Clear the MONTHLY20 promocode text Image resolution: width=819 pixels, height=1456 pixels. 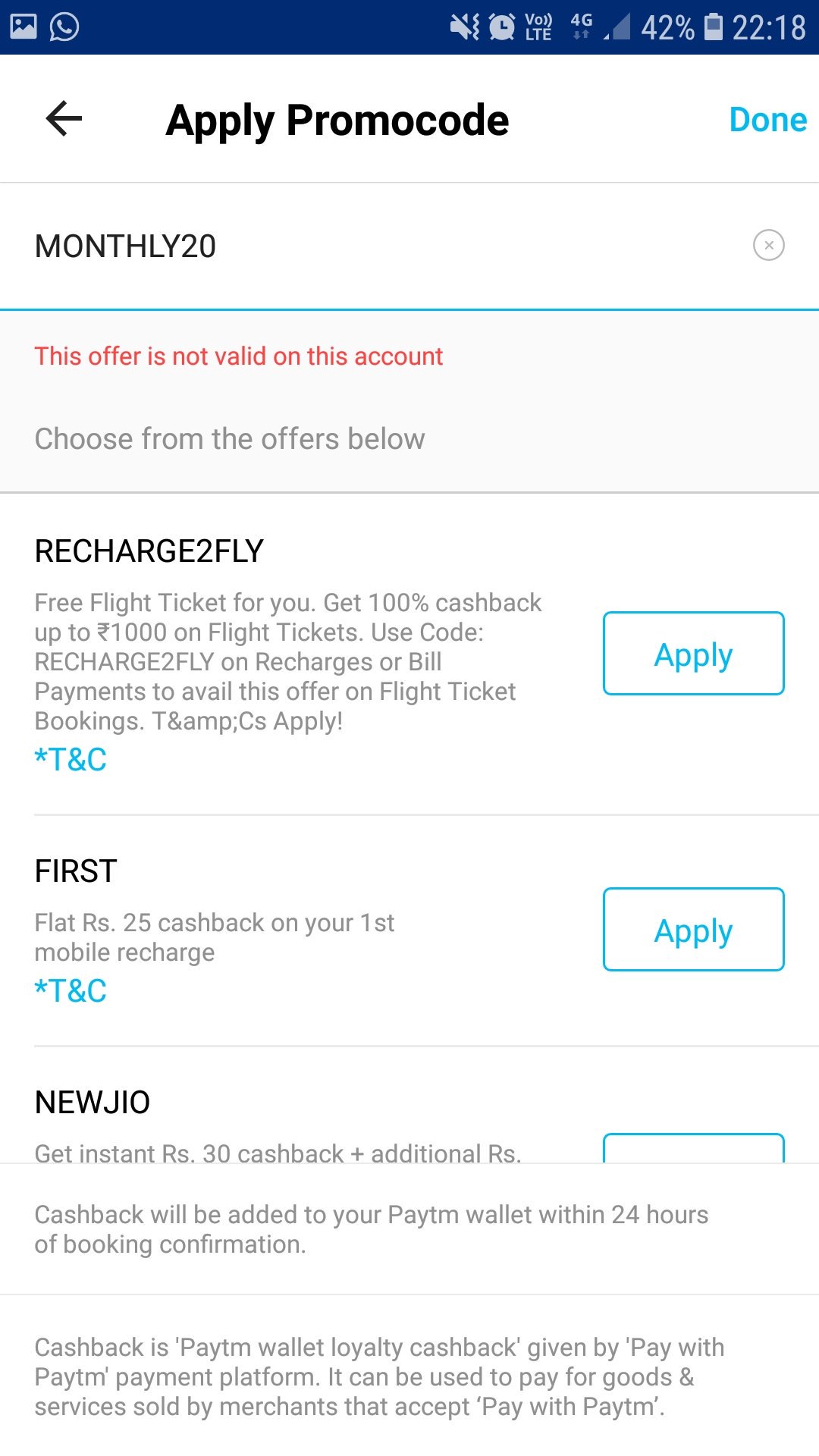[x=769, y=245]
